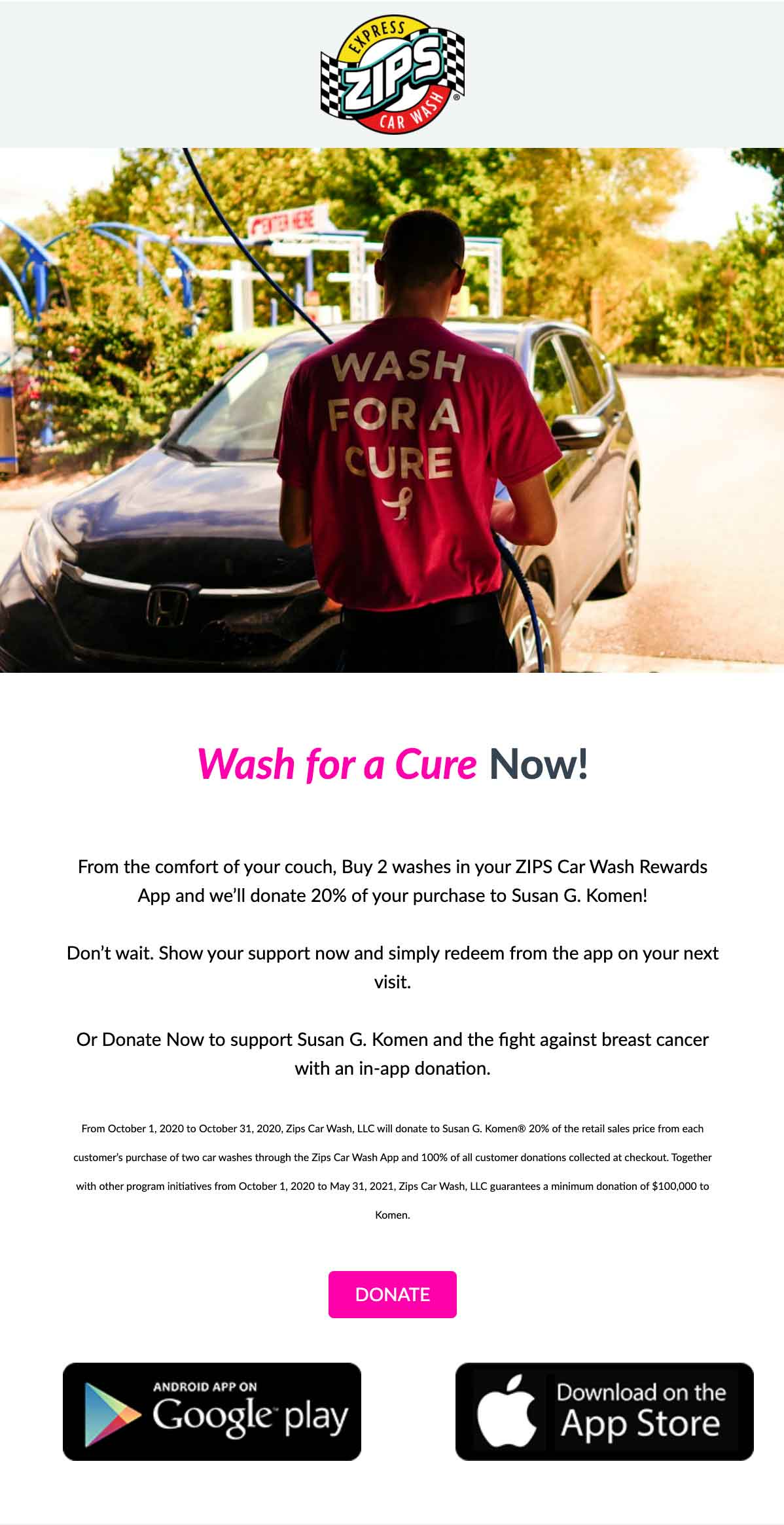Tap the pink DONATE button

(392, 1294)
